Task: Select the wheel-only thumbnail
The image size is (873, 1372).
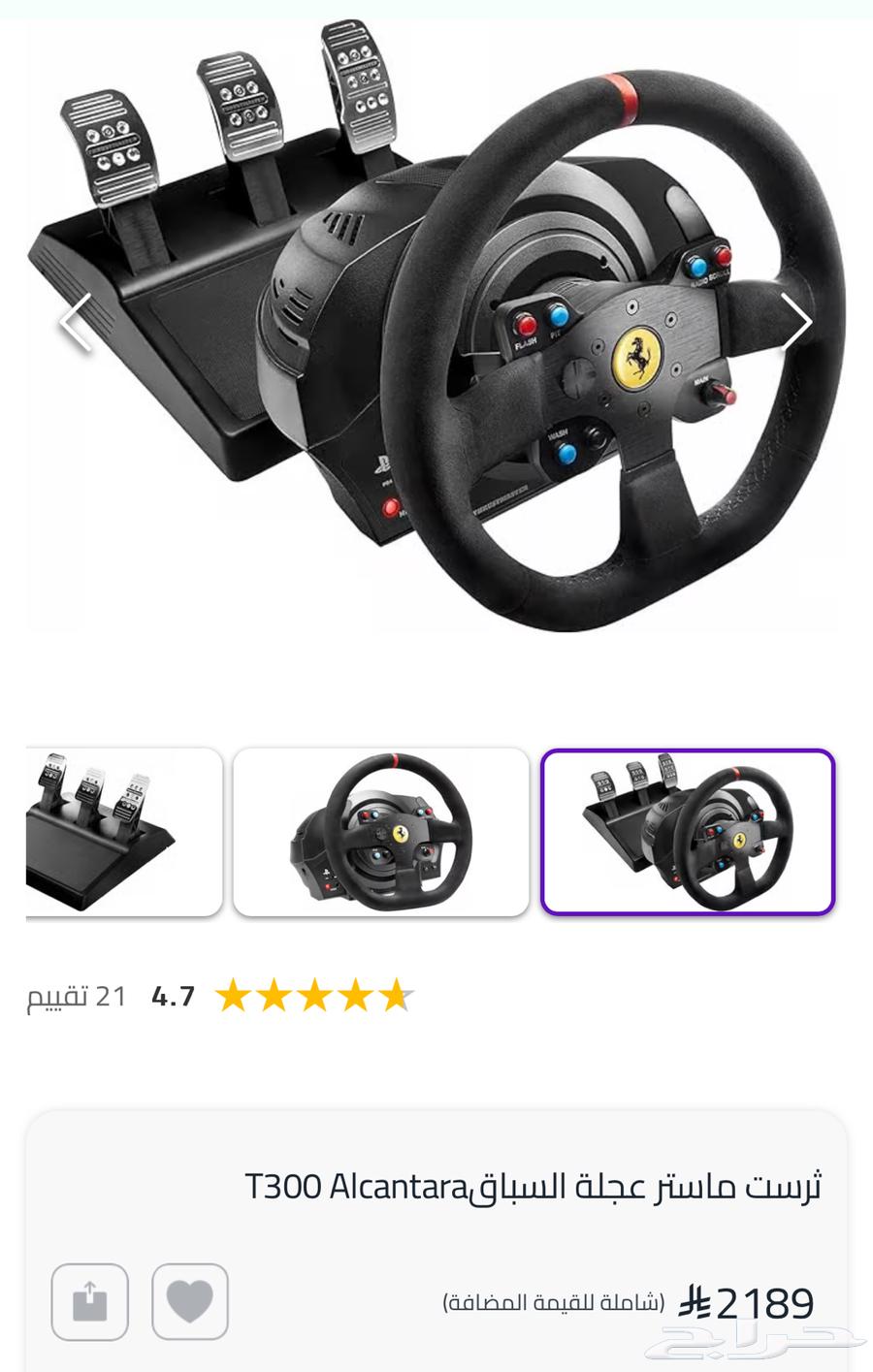Action: click(x=381, y=832)
